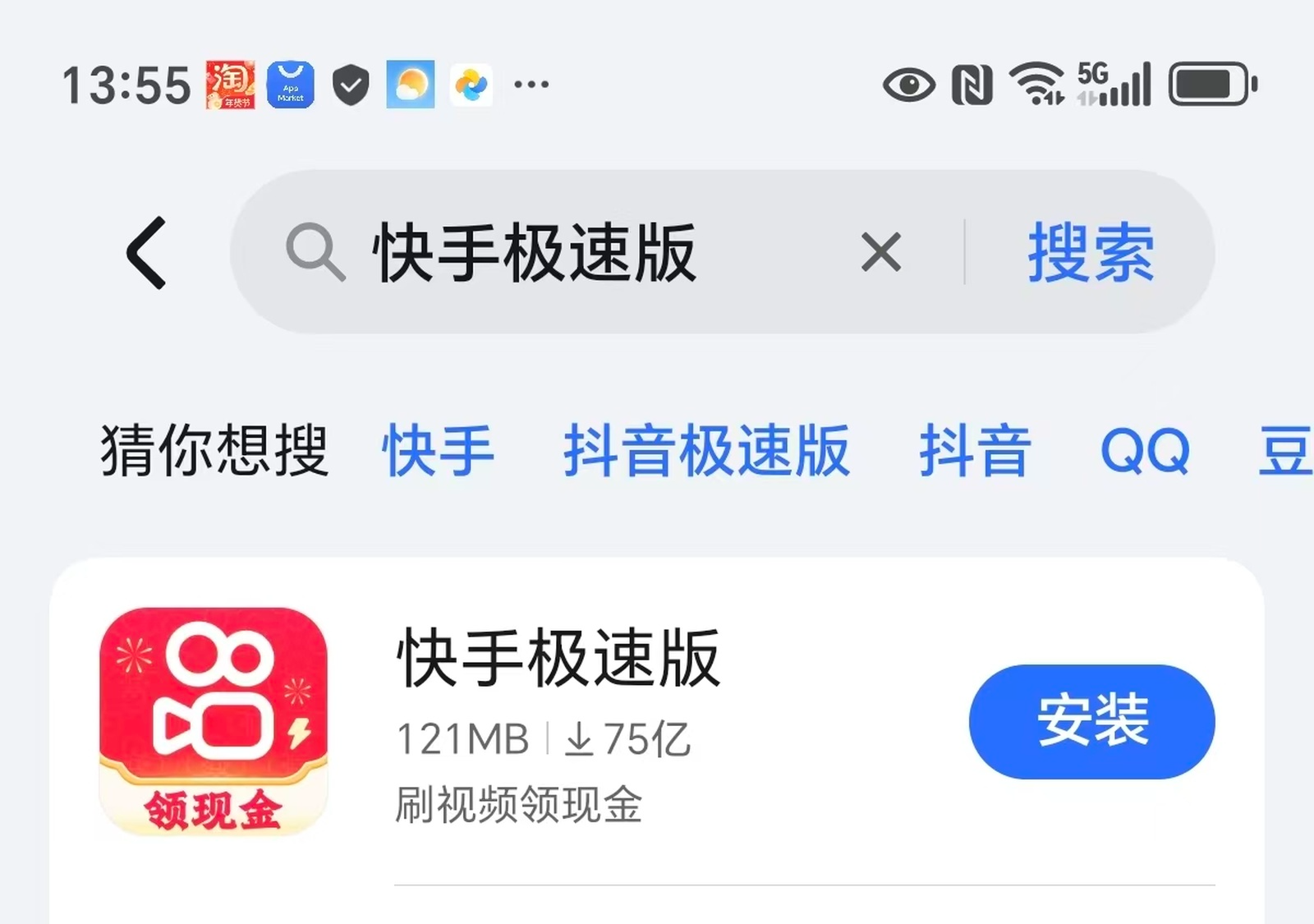Choose the 抖音极速版 suggestion
Viewport: 1314px width, 924px height.
706,450
